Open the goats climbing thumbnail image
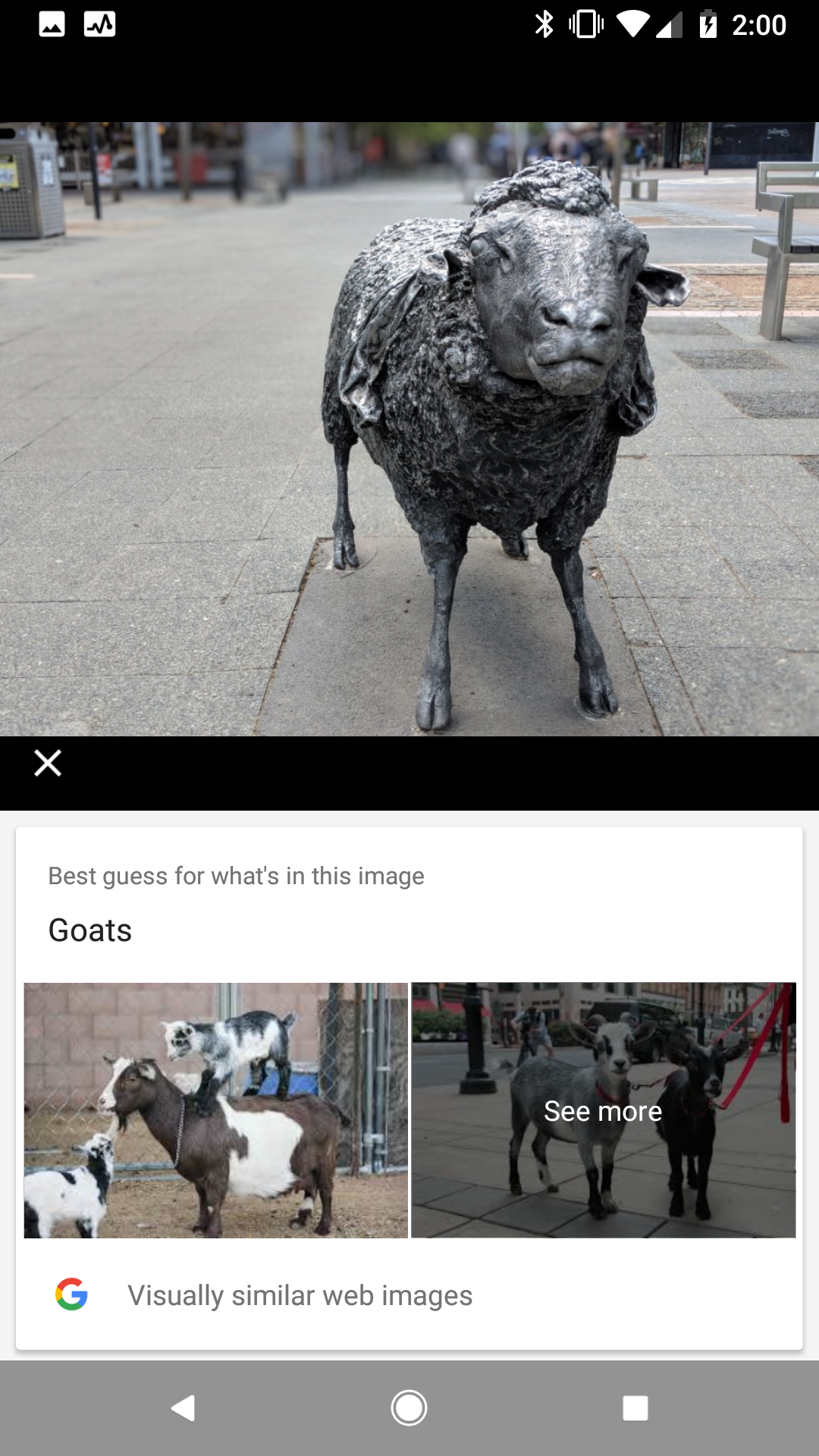819x1456 pixels. click(216, 1110)
